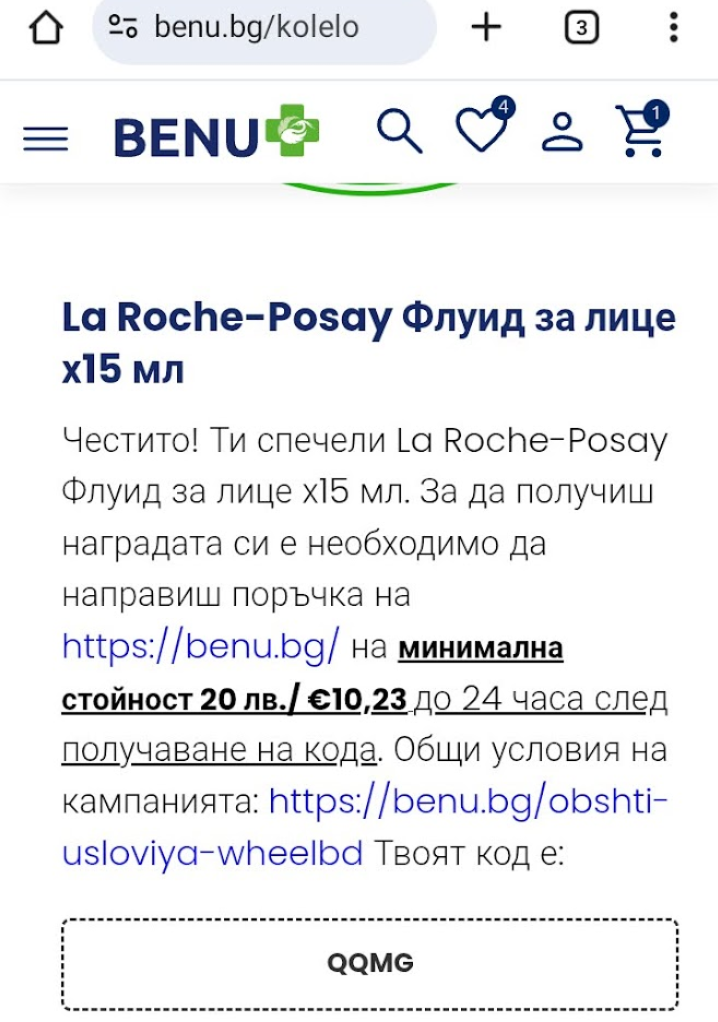Tap the QQMG promo code box
The width and height of the screenshot is (718, 1022).
370,964
